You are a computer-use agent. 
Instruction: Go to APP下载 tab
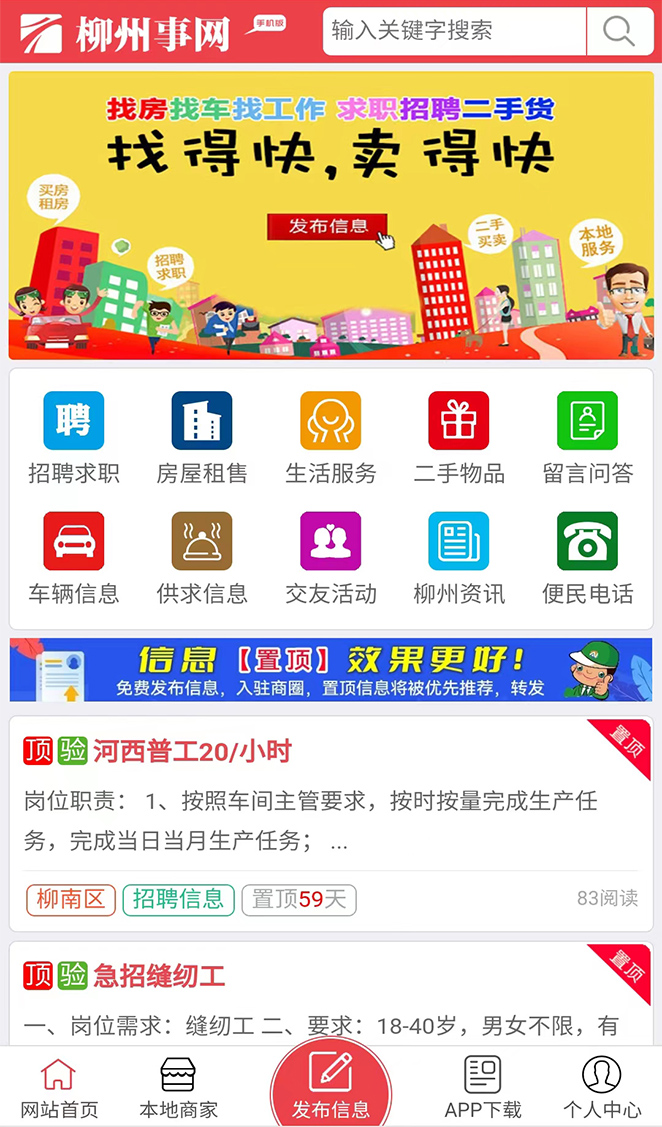pyautogui.click(x=483, y=1088)
